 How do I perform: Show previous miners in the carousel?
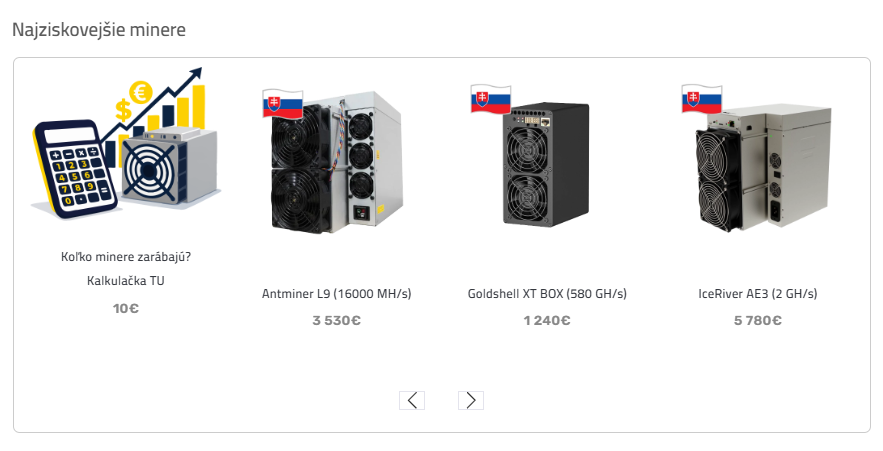[411, 400]
